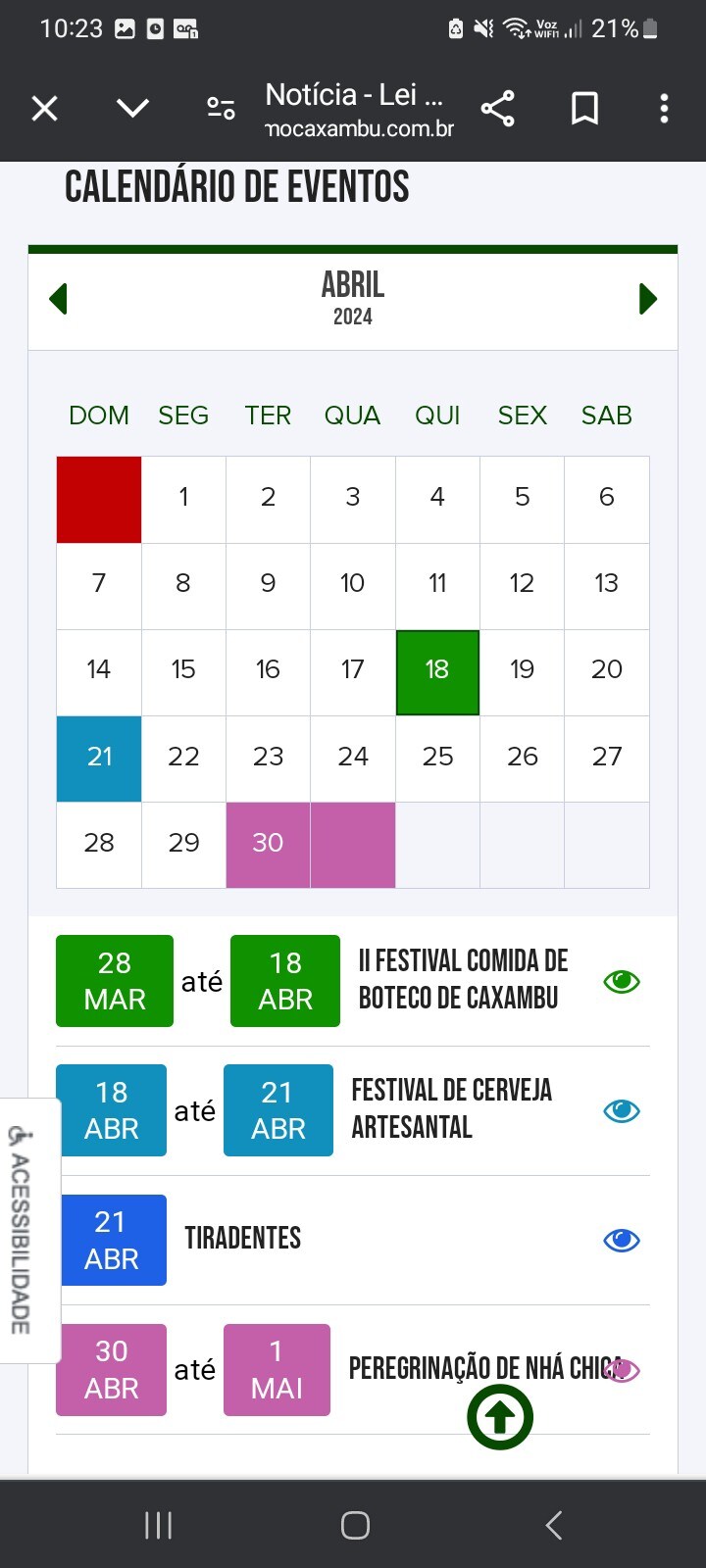
Task: Select April 21 in the calendar
Action: (x=99, y=759)
